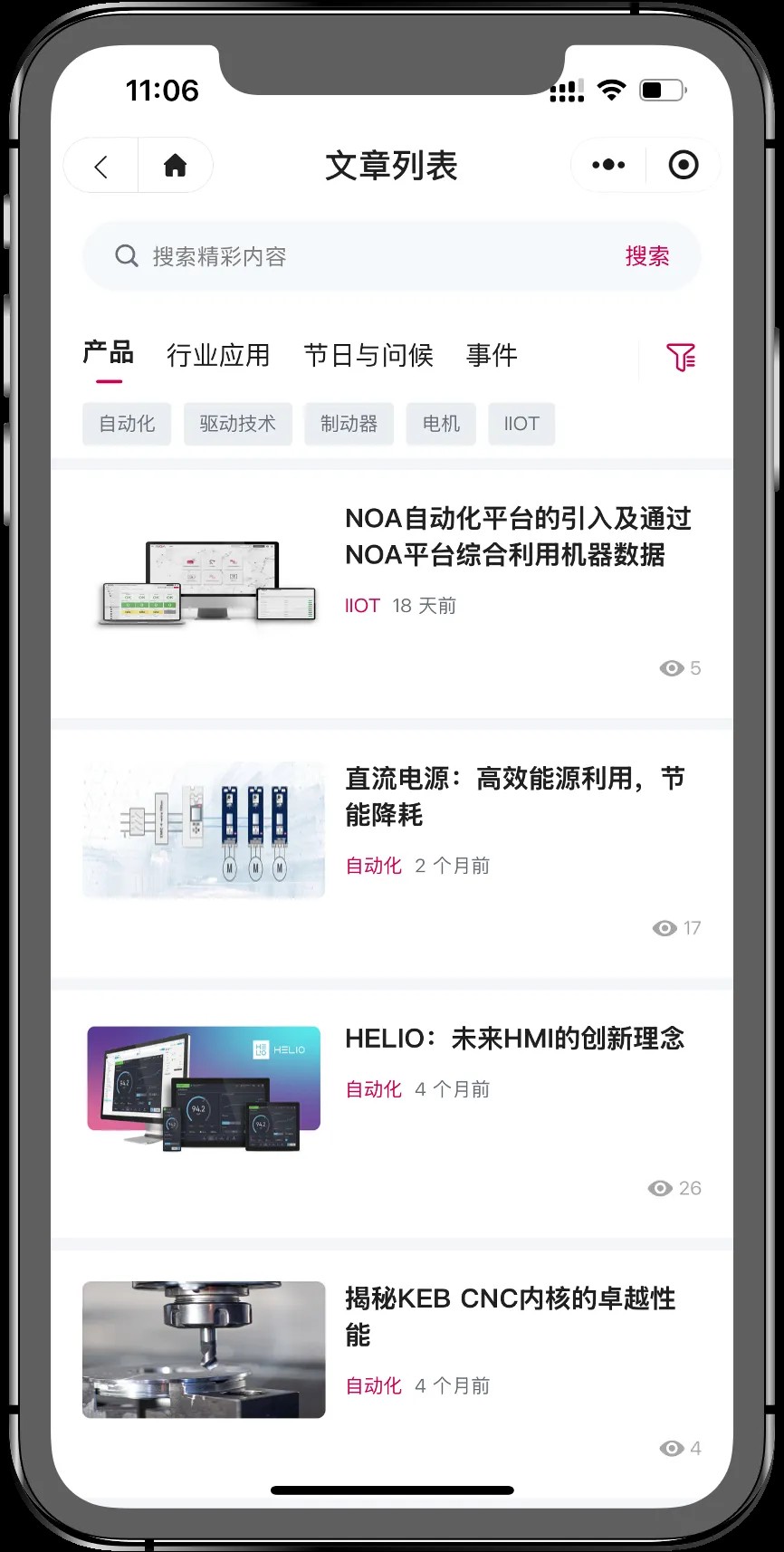Image resolution: width=784 pixels, height=1552 pixels.
Task: Read the HELIO 未来HMI article
Action: click(x=514, y=1039)
